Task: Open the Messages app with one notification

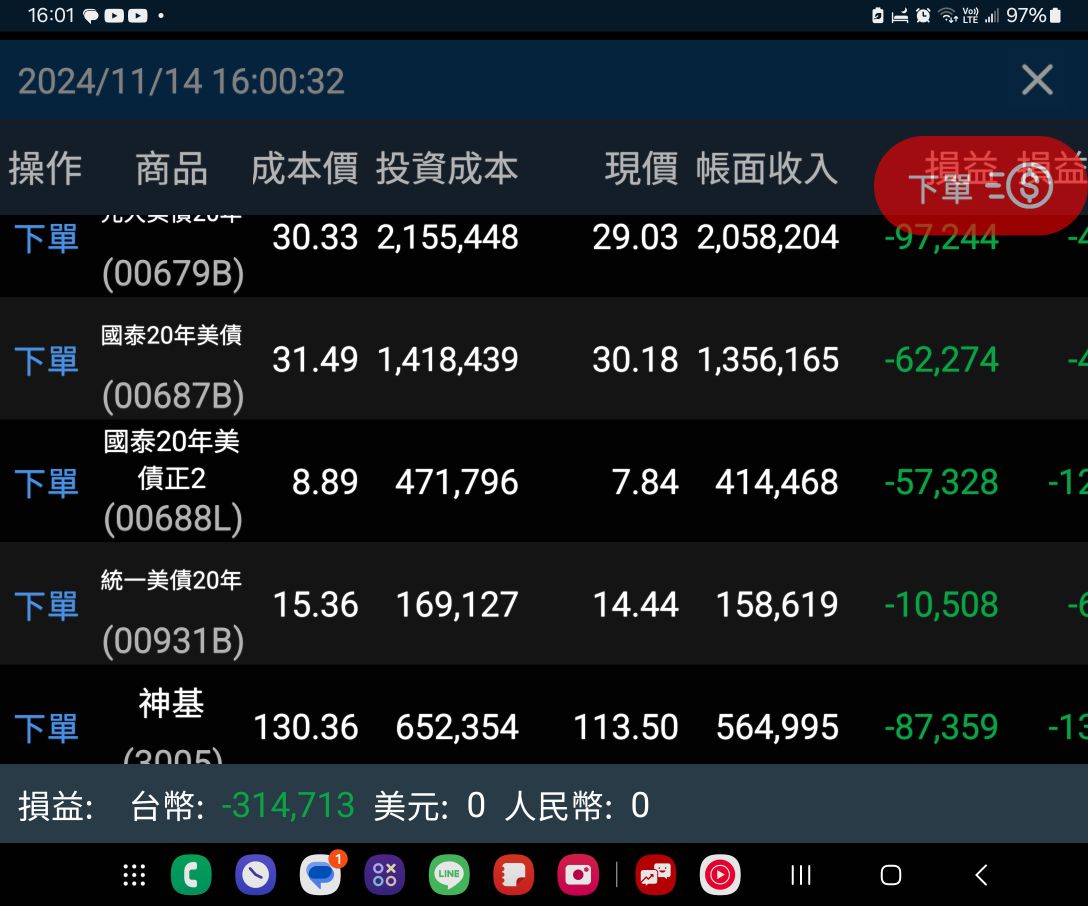Action: point(321,875)
